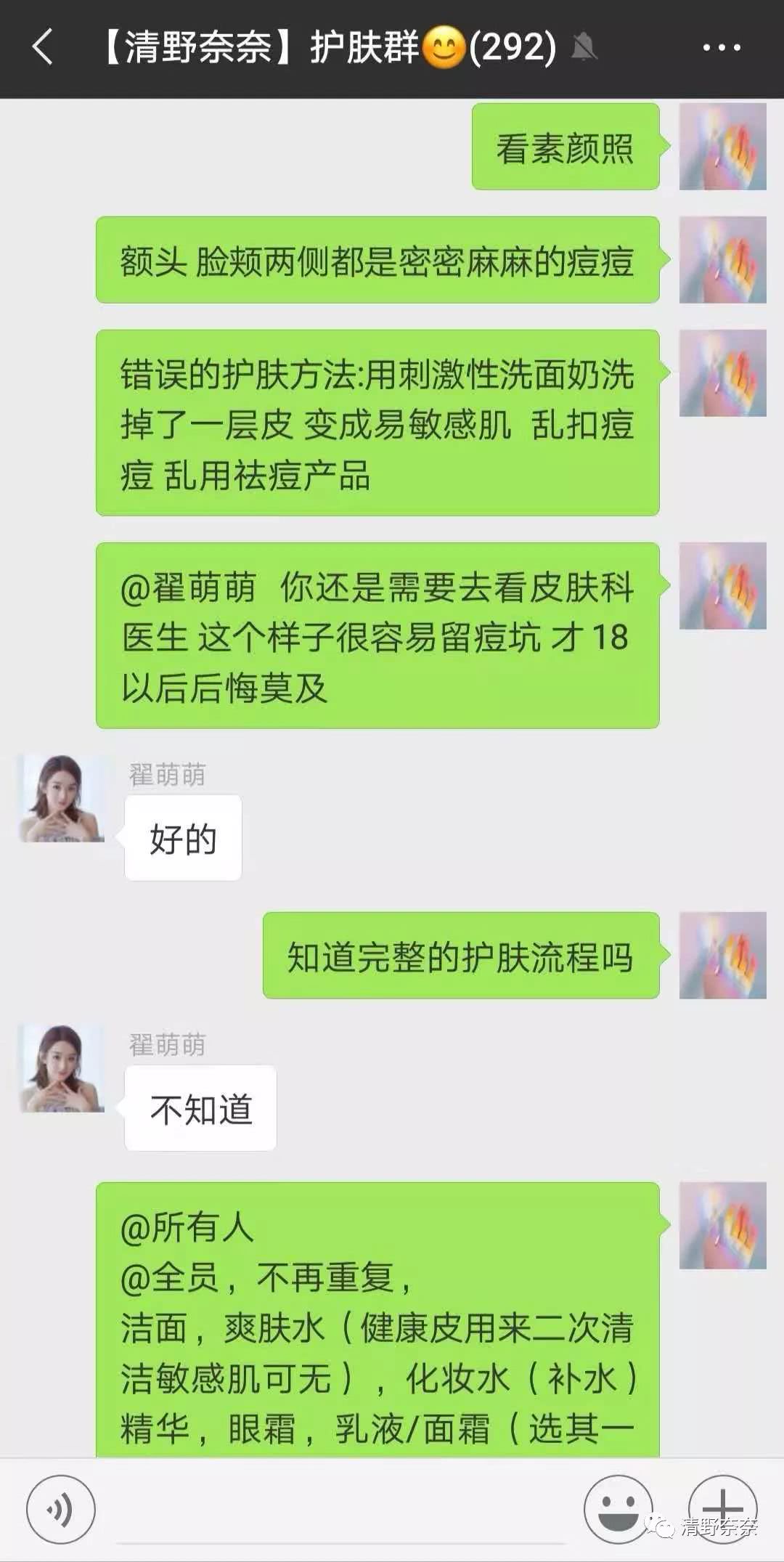Go back from the group chat
The image size is (784, 1562).
[44, 47]
